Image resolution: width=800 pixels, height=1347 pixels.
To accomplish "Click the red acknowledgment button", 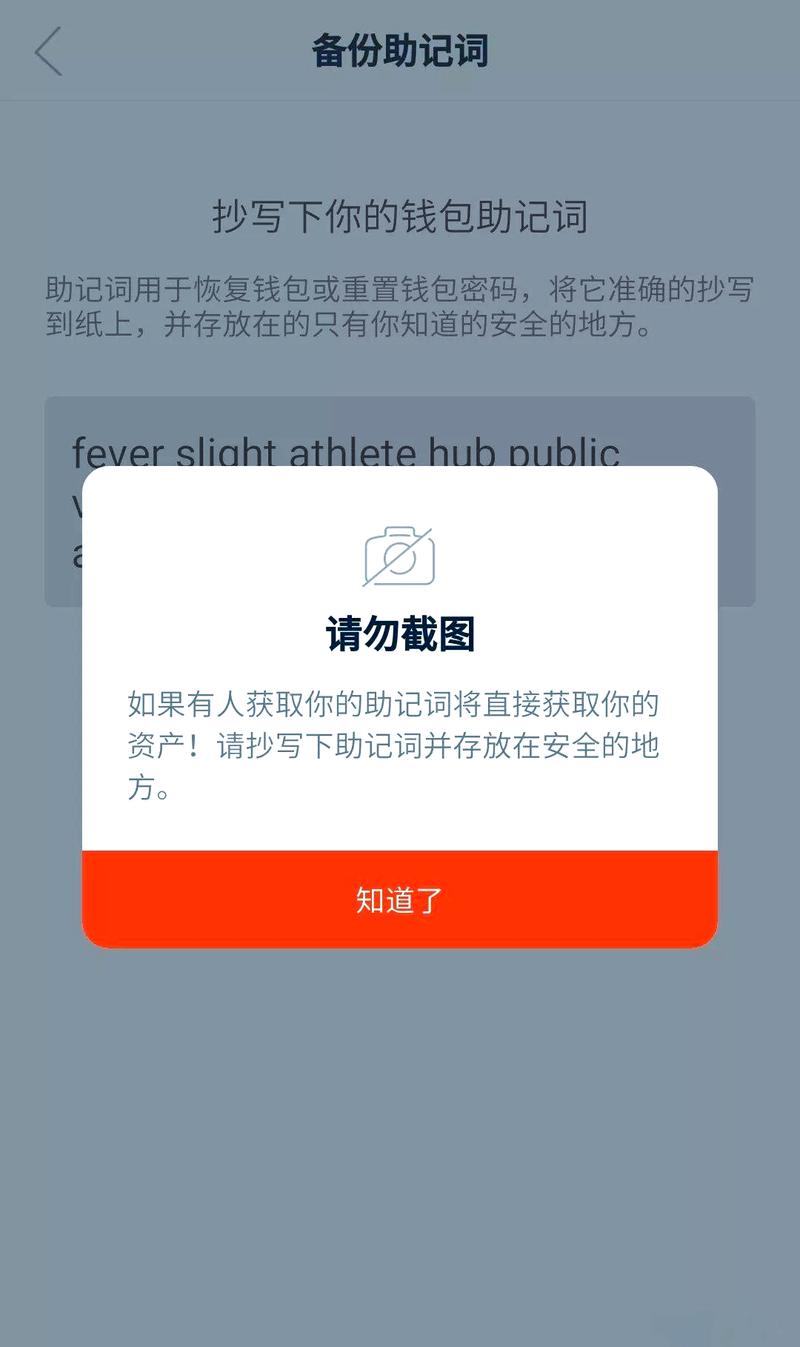I will 400,899.
